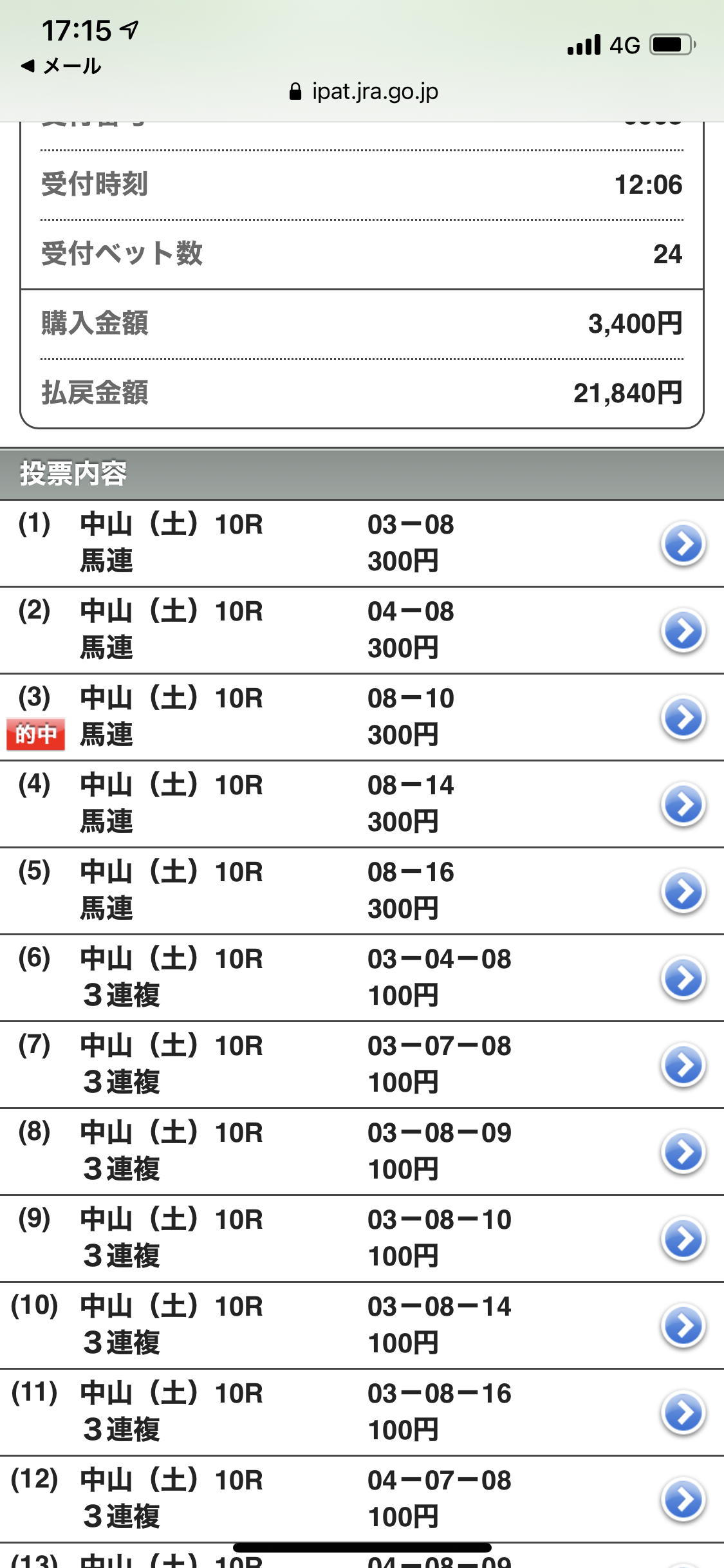
Task: View the winning bet (3) 馬連 08−10
Action: click(x=683, y=718)
